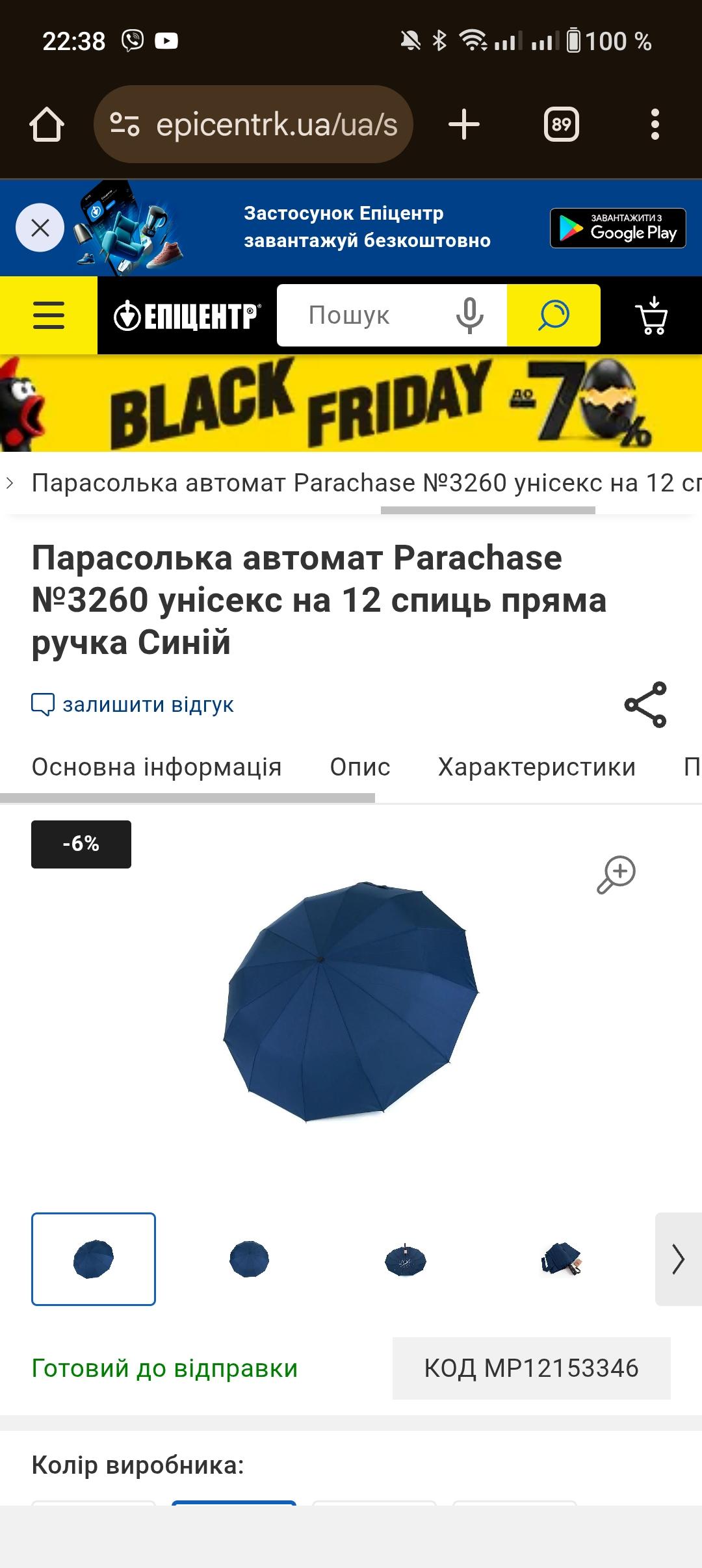Select the fourth folded umbrella thumbnail
The width and height of the screenshot is (702, 1568).
coord(560,1258)
